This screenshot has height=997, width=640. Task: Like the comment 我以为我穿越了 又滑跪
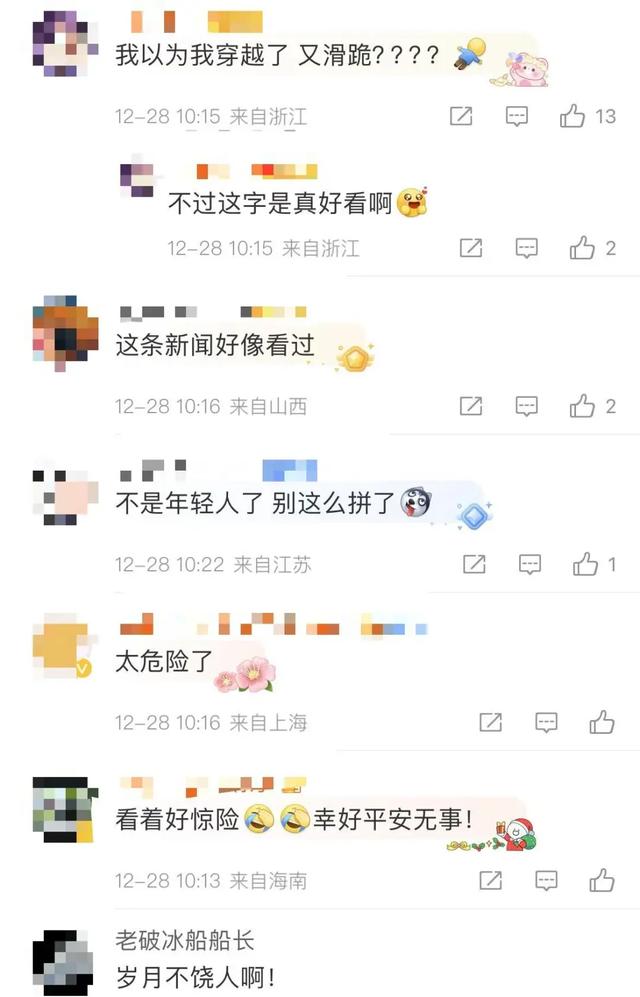point(572,116)
